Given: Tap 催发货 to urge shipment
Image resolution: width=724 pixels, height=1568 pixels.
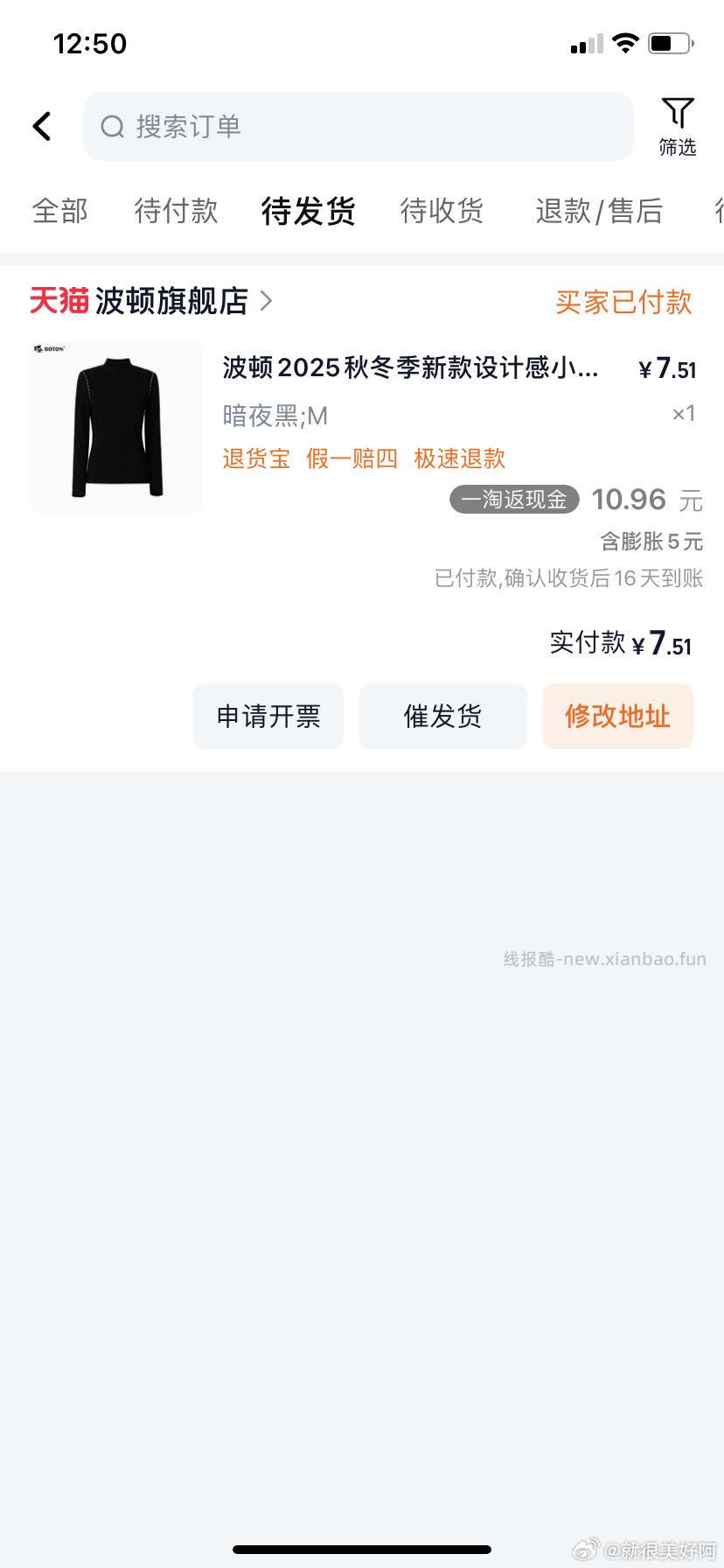Looking at the screenshot, I should tap(442, 716).
